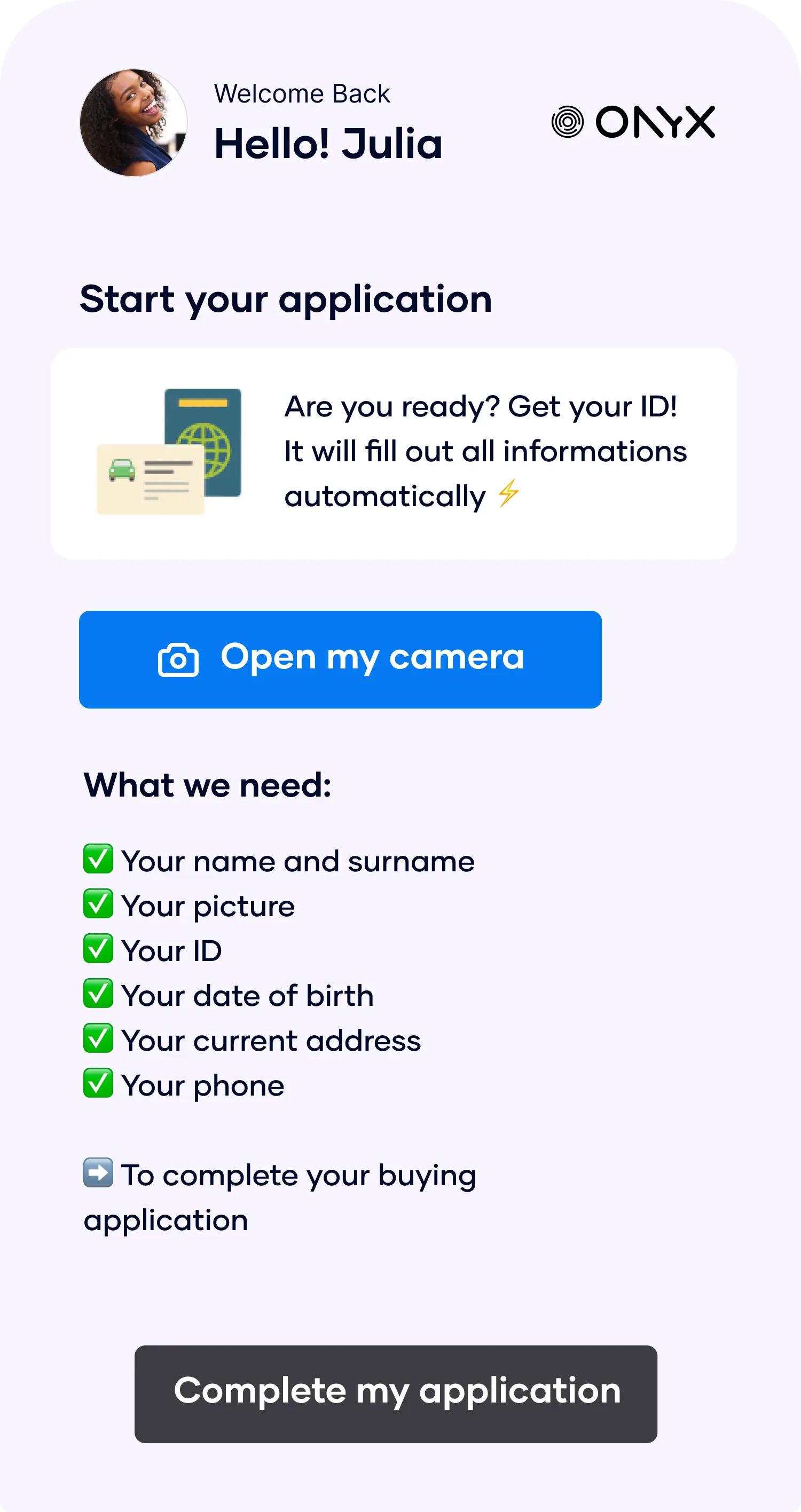Click the checkmark next to Your picture

(98, 904)
